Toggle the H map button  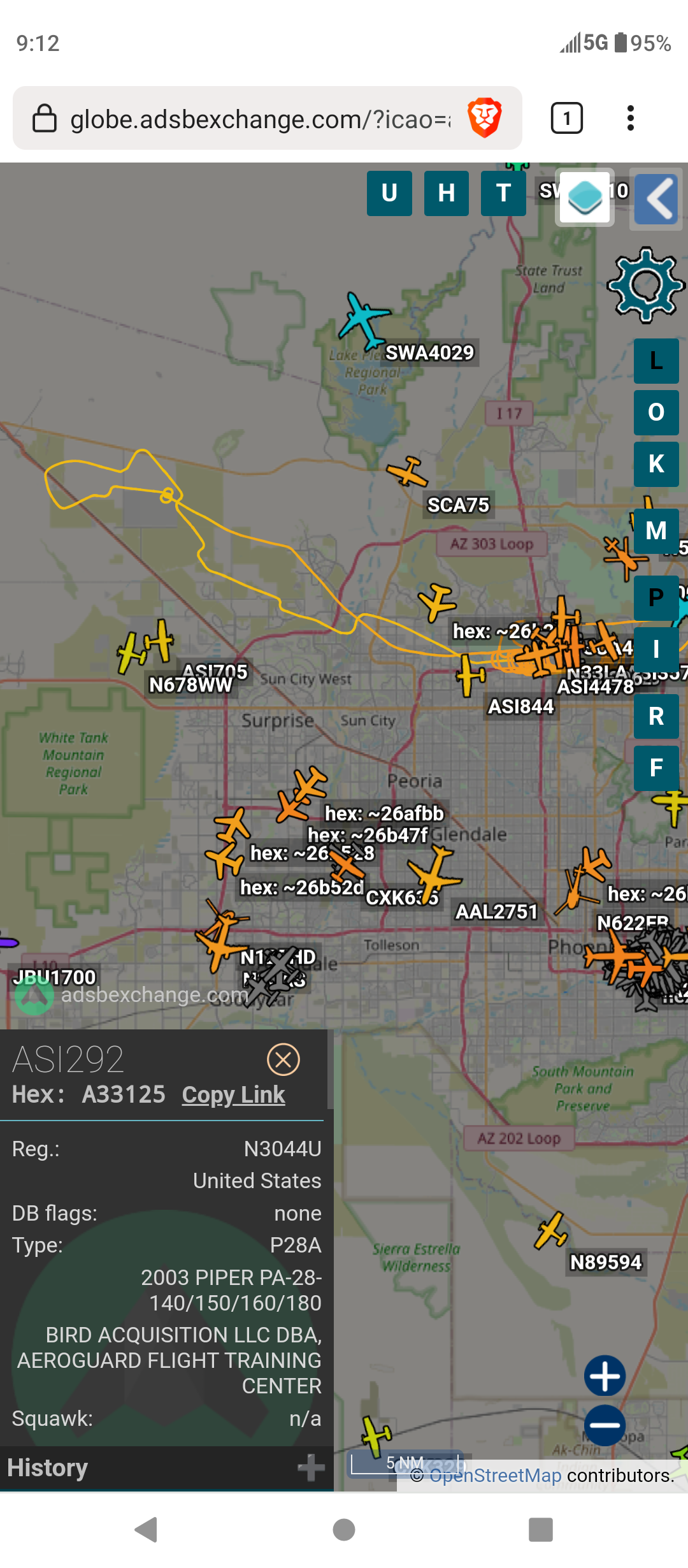(x=447, y=193)
